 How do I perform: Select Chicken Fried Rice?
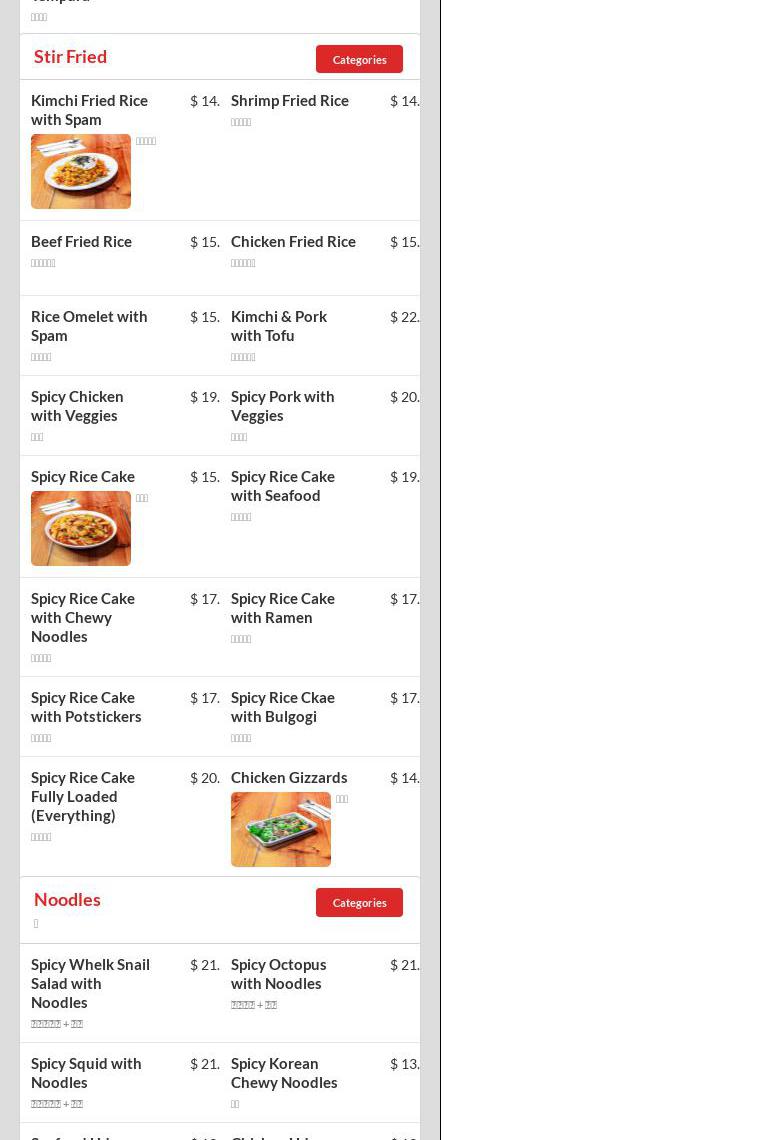tap(293, 242)
